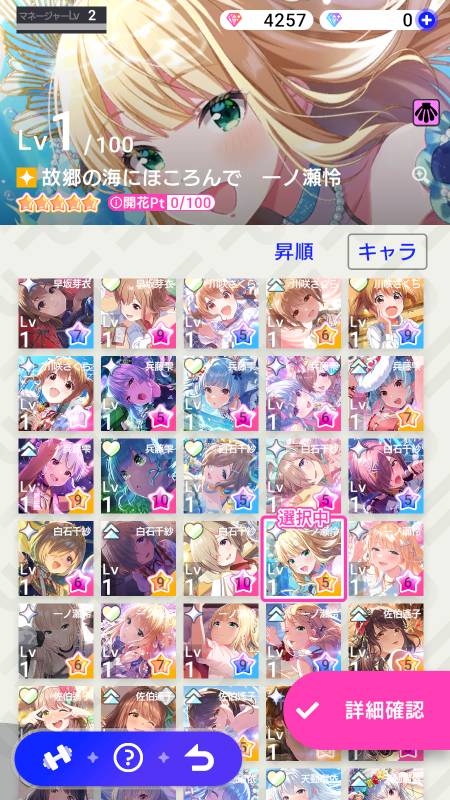Tap the selected 選択中 一ノ瀬怜 card

point(304,558)
